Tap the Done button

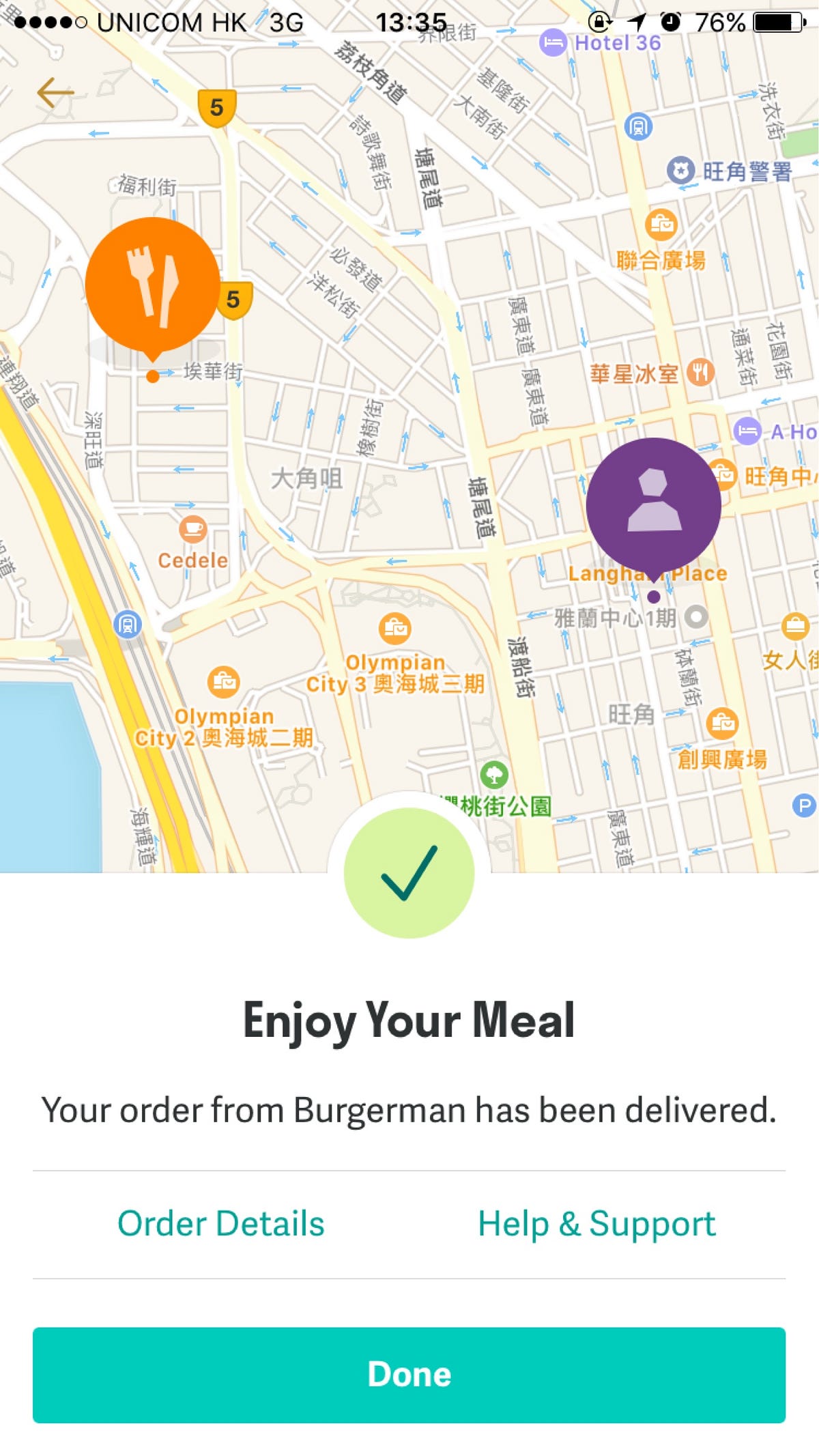point(409,1375)
